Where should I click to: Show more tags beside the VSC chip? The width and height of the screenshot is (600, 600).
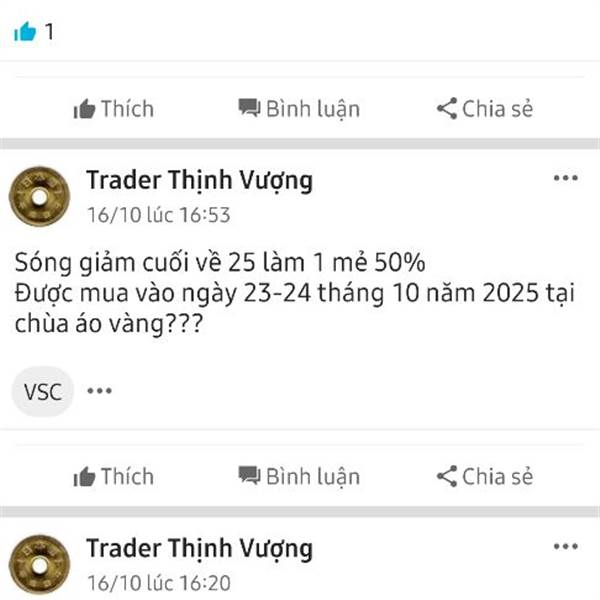[x=99, y=391]
